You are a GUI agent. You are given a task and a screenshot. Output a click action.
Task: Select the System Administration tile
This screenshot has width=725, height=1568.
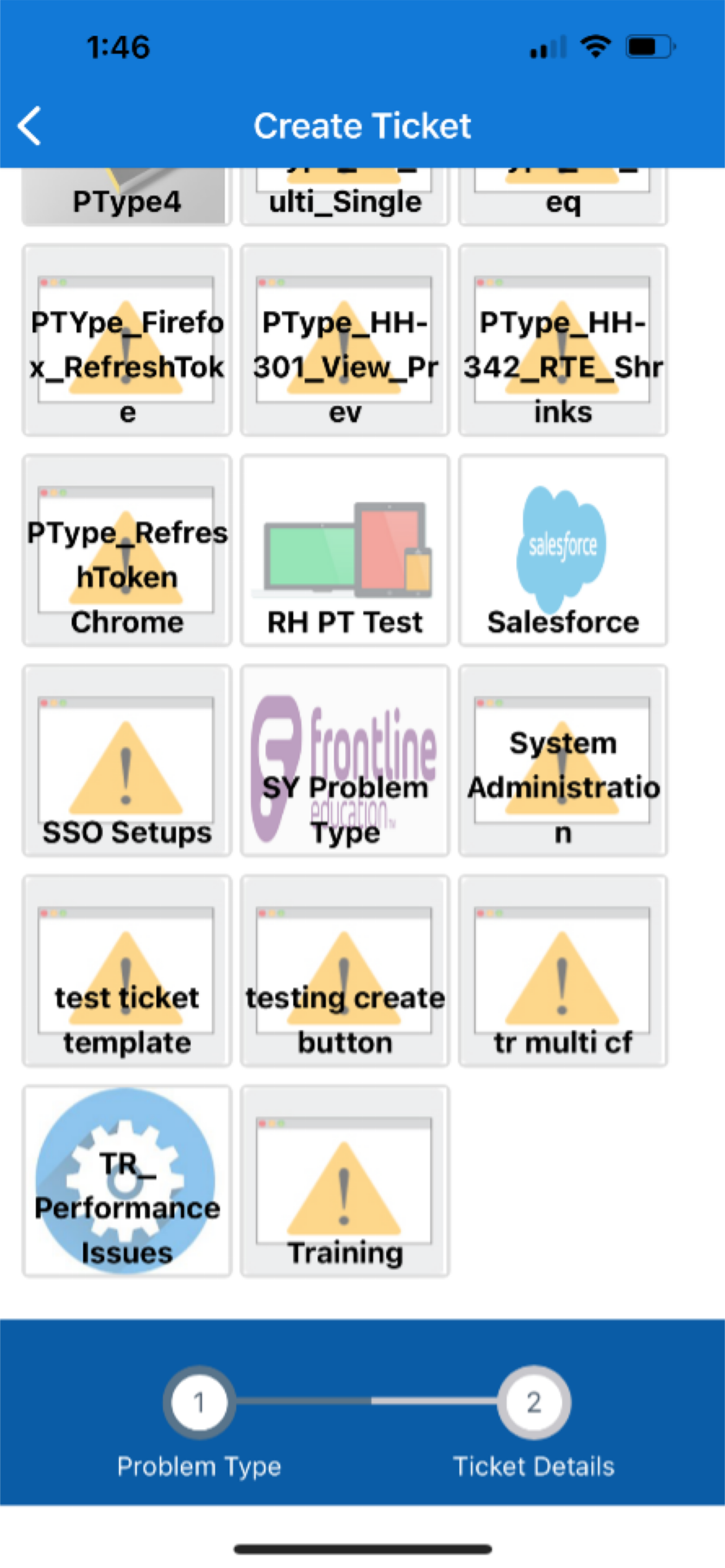tap(563, 761)
